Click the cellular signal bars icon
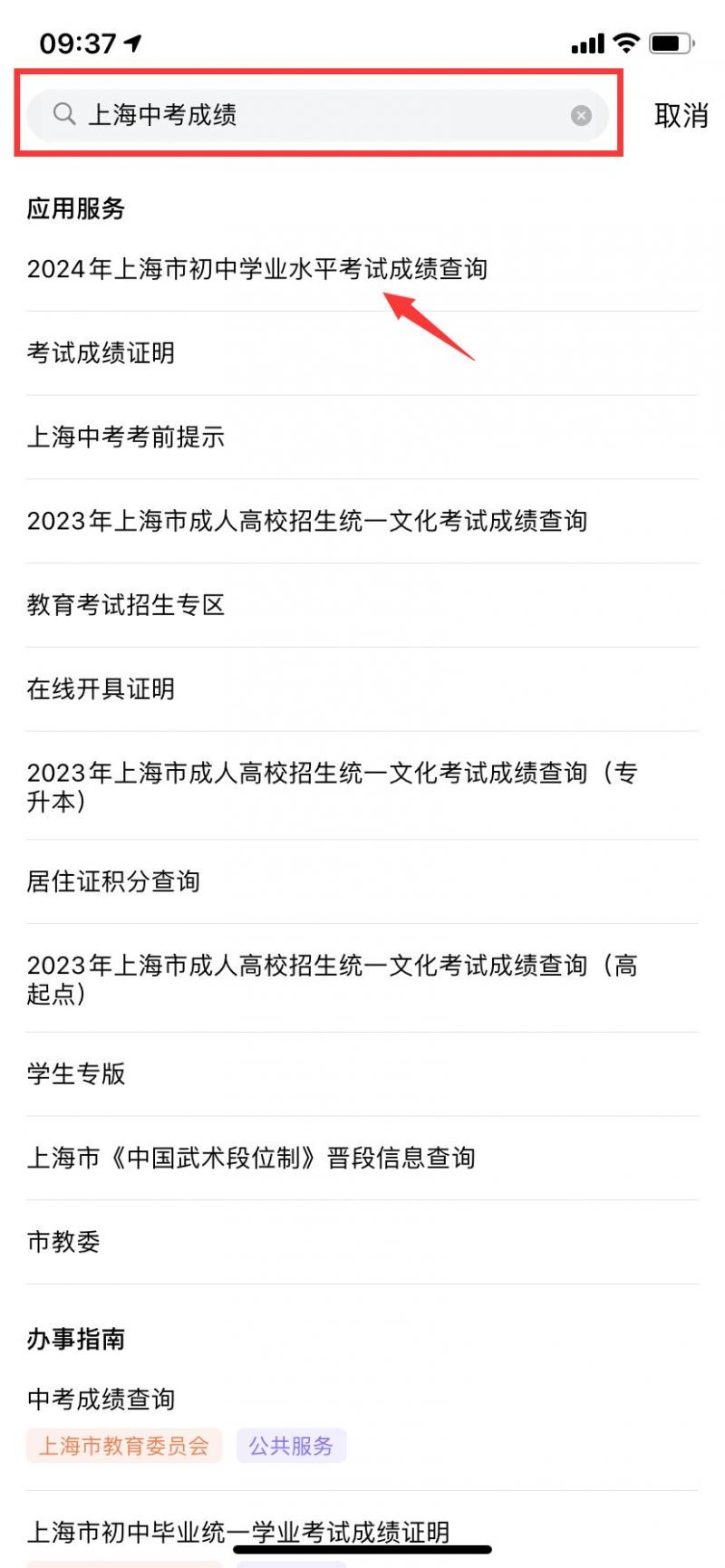This screenshot has height=1568, width=725. 585,41
